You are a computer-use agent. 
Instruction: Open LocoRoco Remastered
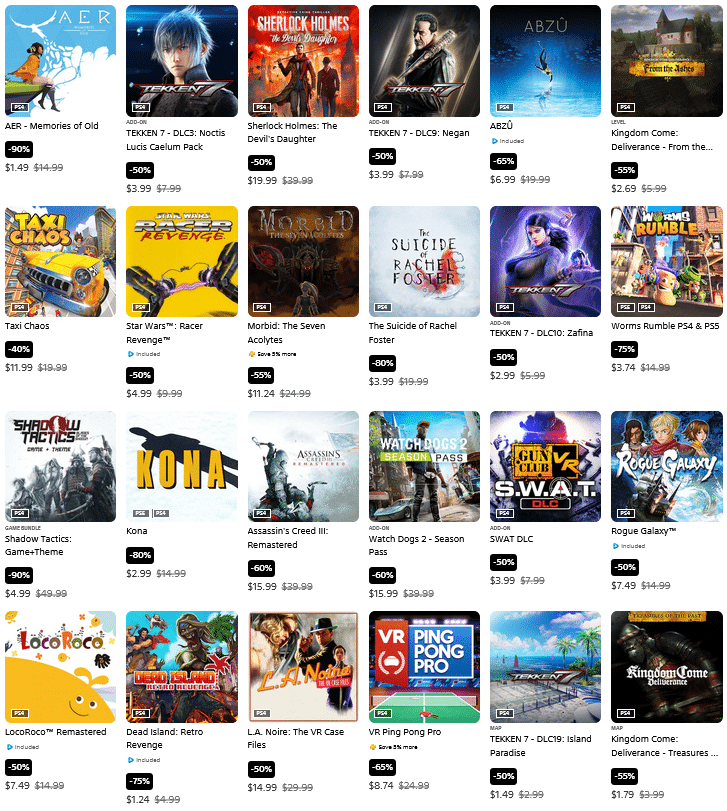click(x=60, y=666)
